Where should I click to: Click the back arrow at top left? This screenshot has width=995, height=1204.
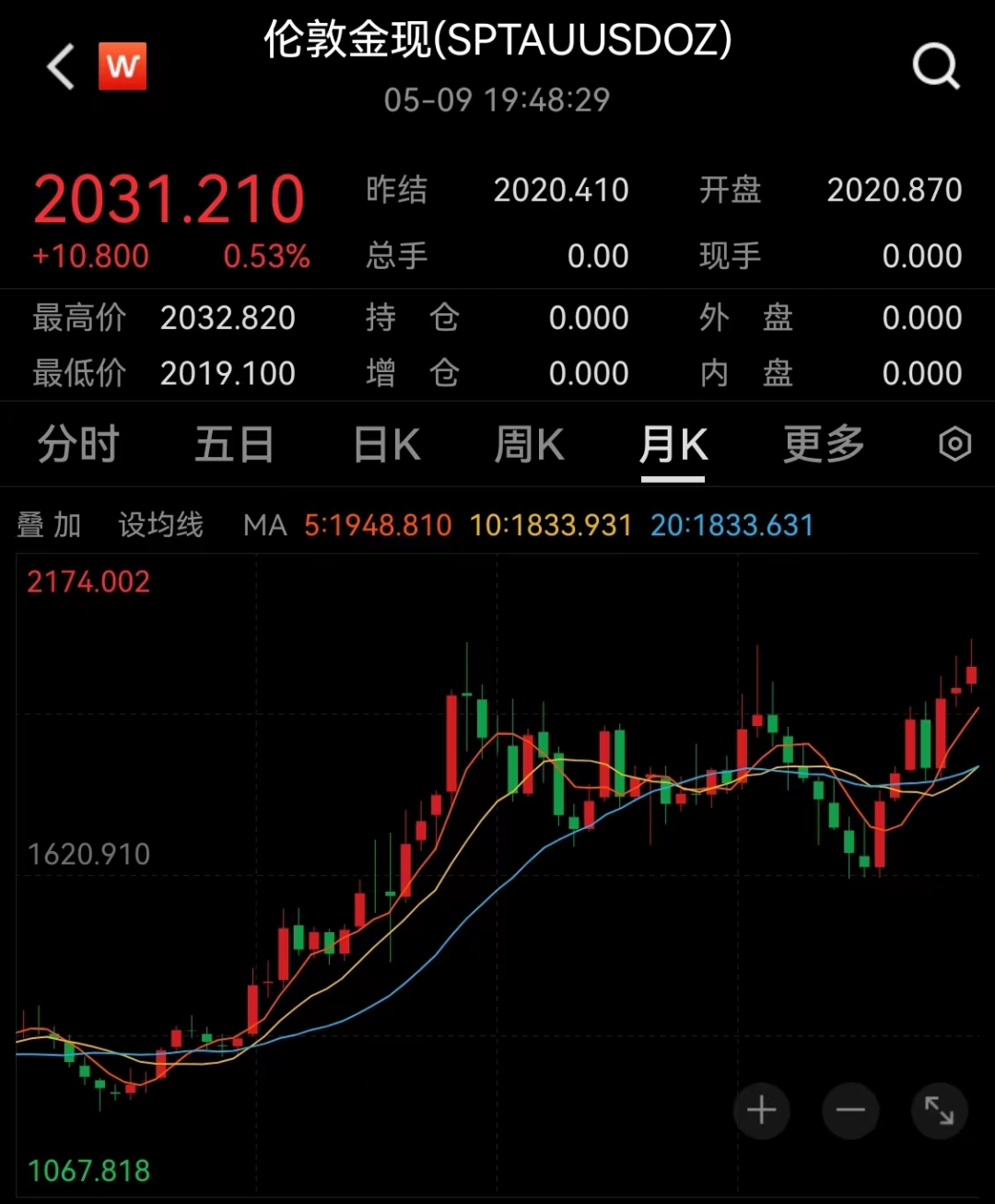click(59, 67)
